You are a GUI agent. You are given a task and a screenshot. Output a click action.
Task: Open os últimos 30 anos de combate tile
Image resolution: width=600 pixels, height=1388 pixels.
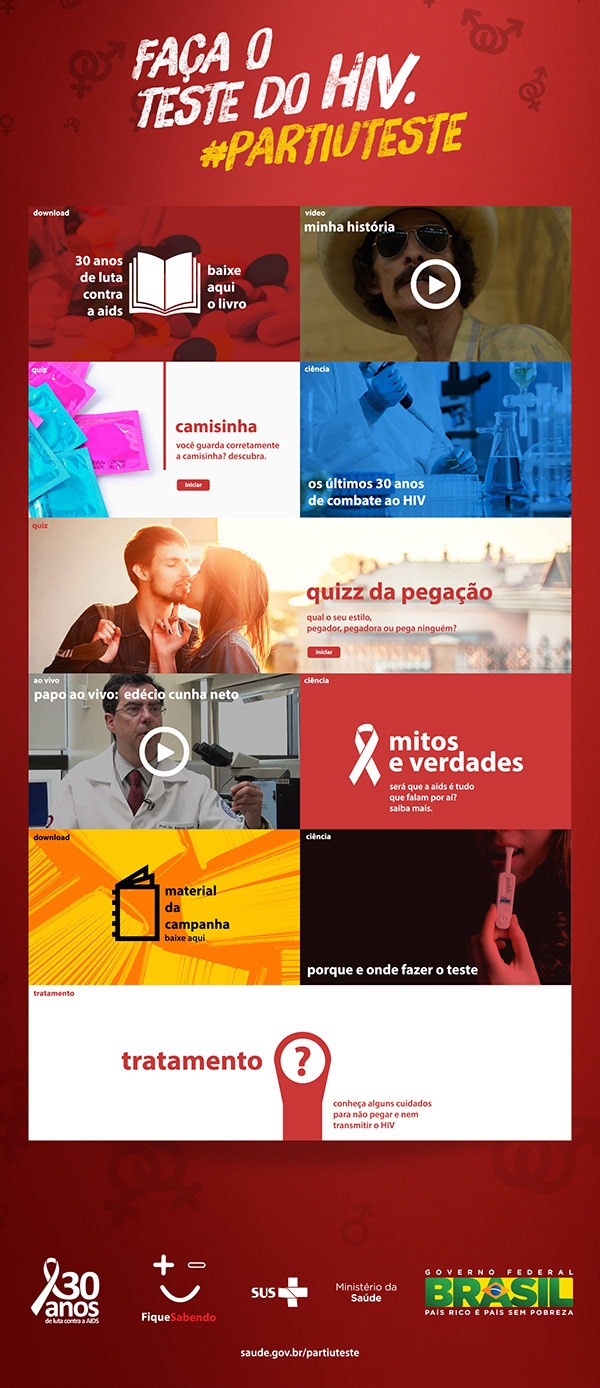(435, 440)
